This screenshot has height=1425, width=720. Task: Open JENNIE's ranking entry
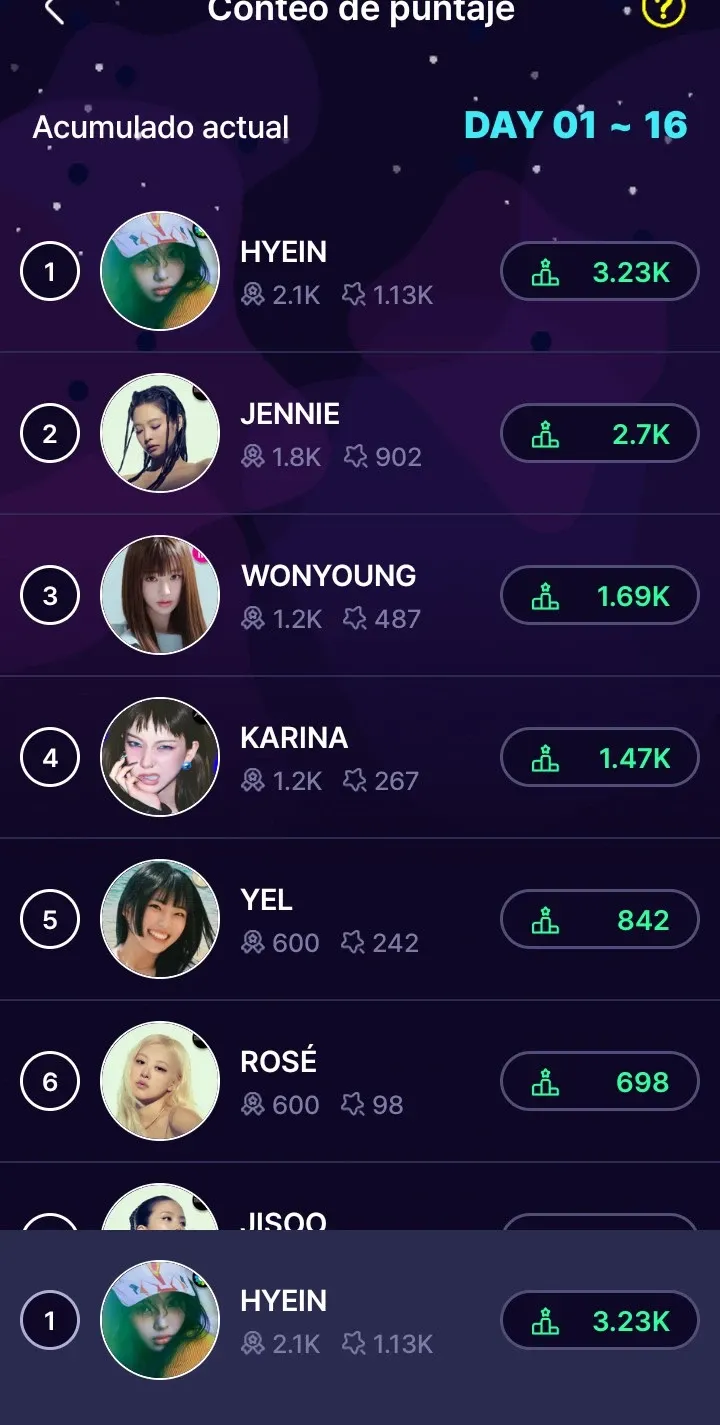click(x=290, y=434)
